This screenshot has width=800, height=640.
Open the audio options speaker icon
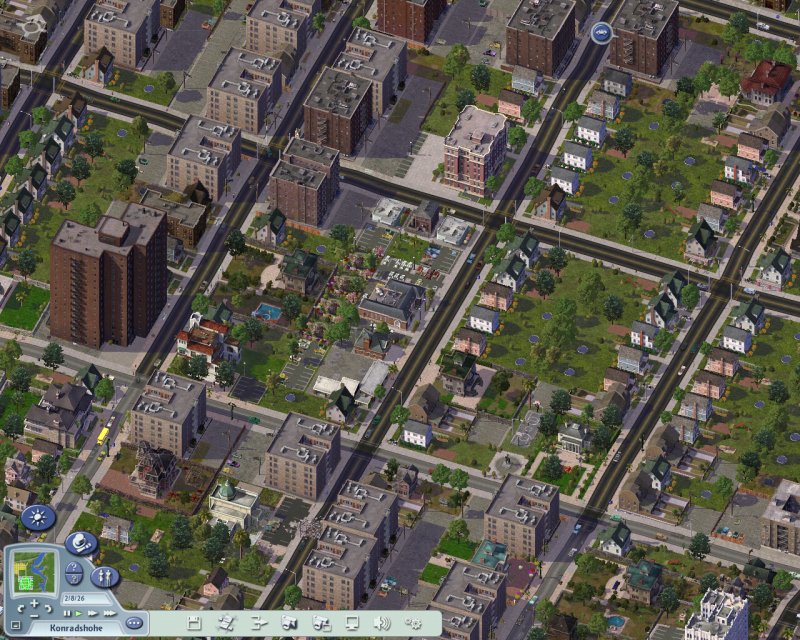click(383, 622)
